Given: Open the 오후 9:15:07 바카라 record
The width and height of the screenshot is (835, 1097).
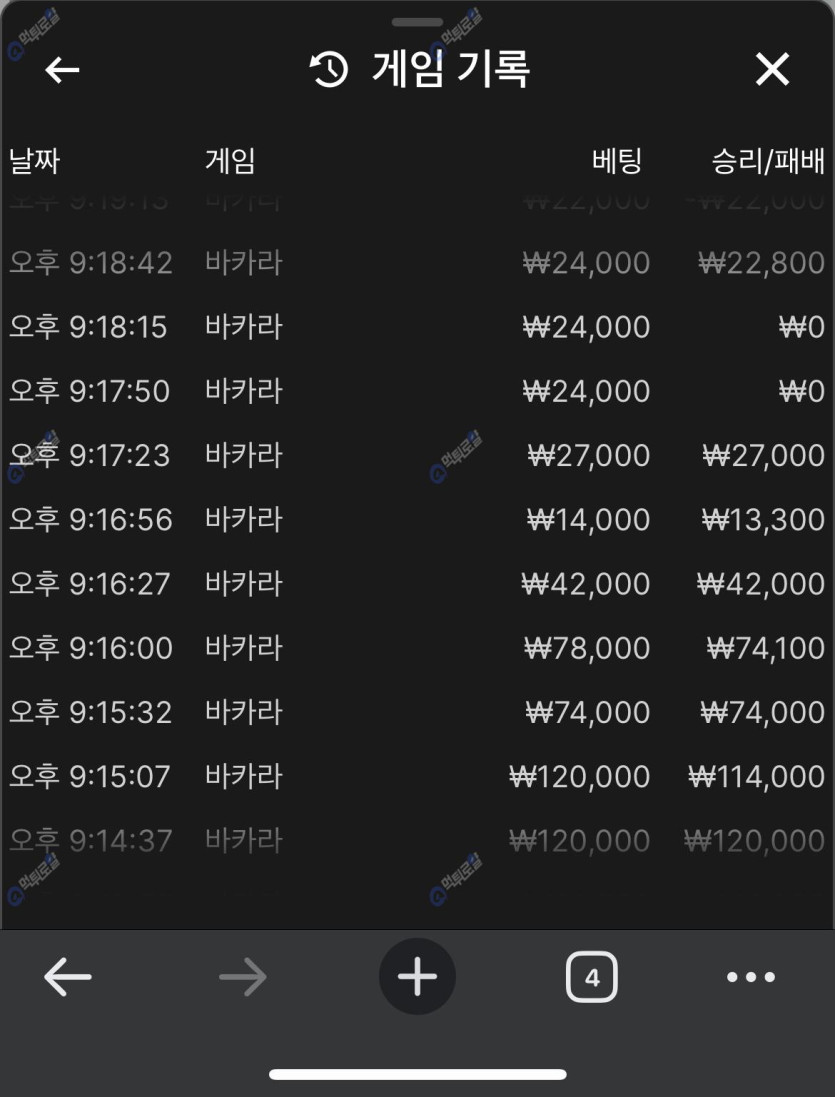Looking at the screenshot, I should click(417, 776).
